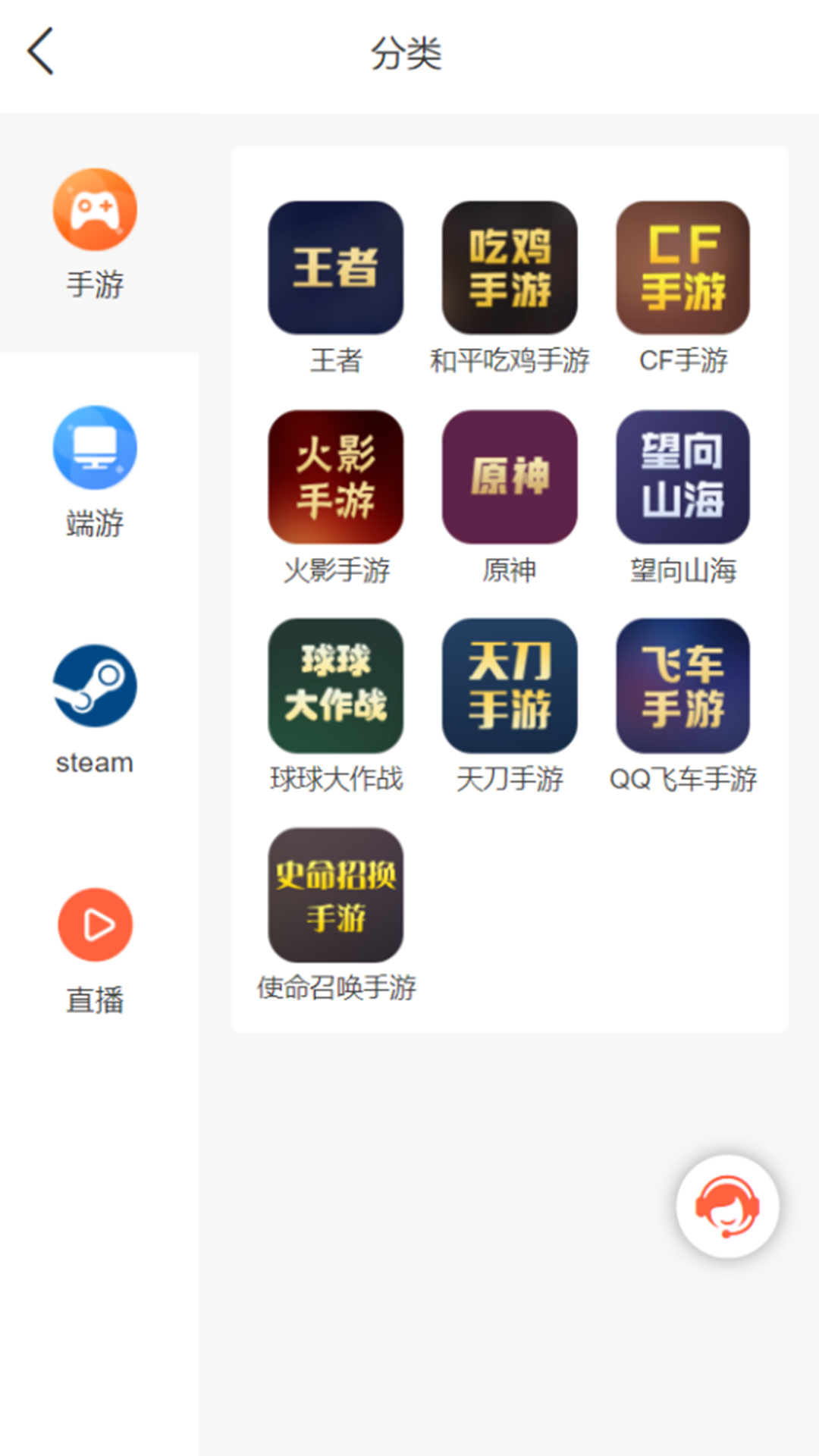Screen dimensions: 819x1456
Task: Open the 王者 game tile
Action: [x=335, y=268]
